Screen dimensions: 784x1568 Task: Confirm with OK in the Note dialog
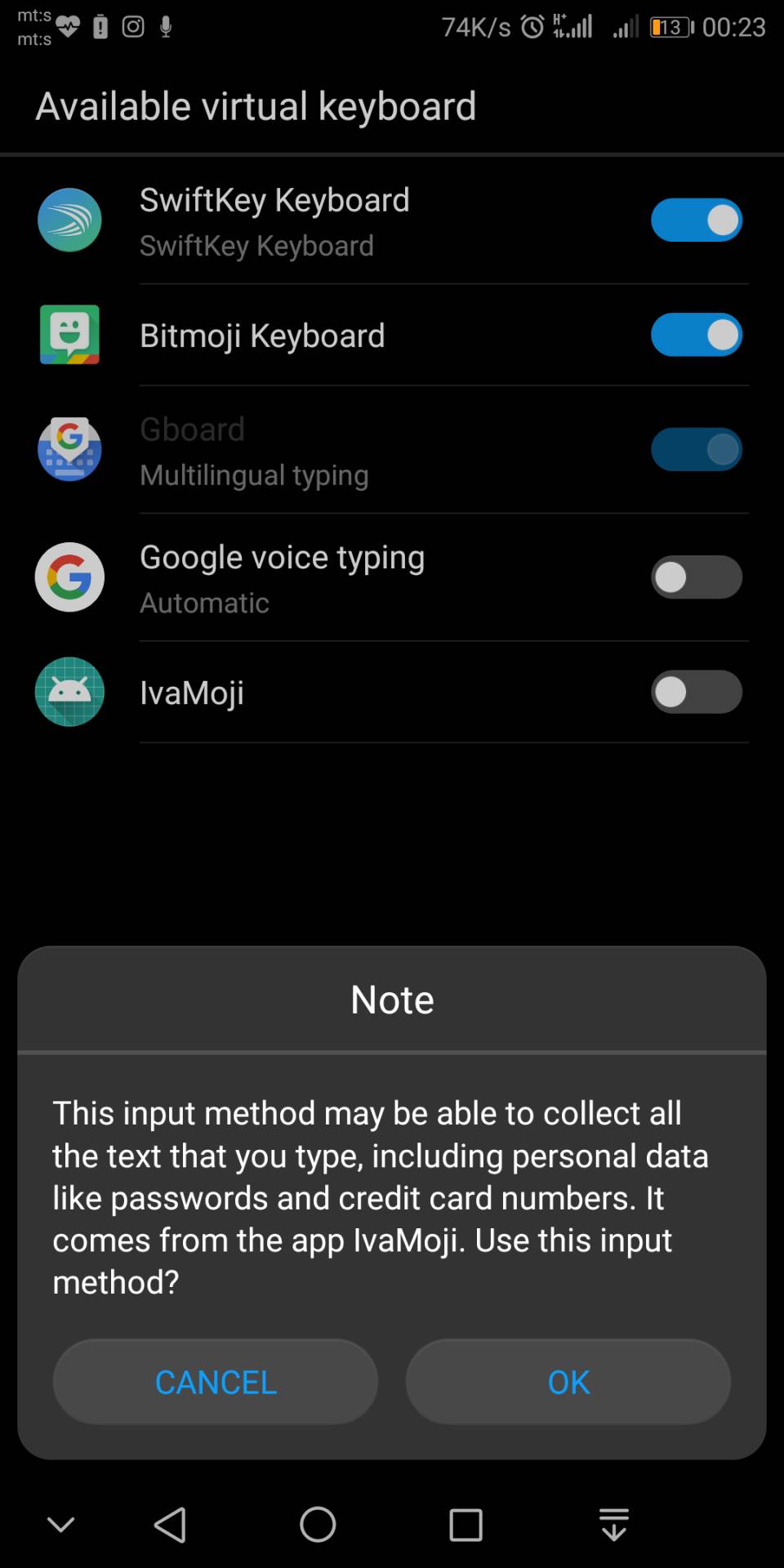coord(568,1382)
